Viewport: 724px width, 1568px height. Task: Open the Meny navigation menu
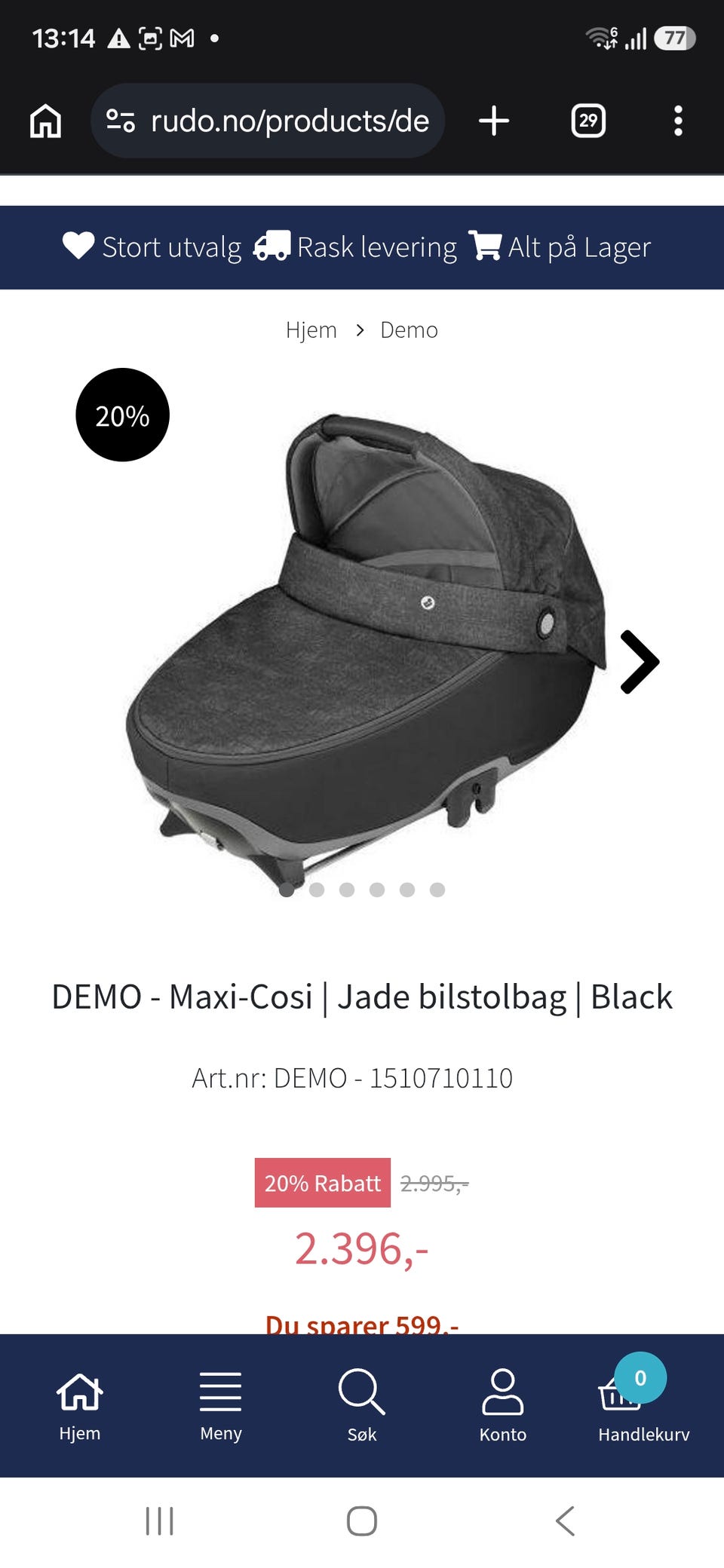(221, 1406)
